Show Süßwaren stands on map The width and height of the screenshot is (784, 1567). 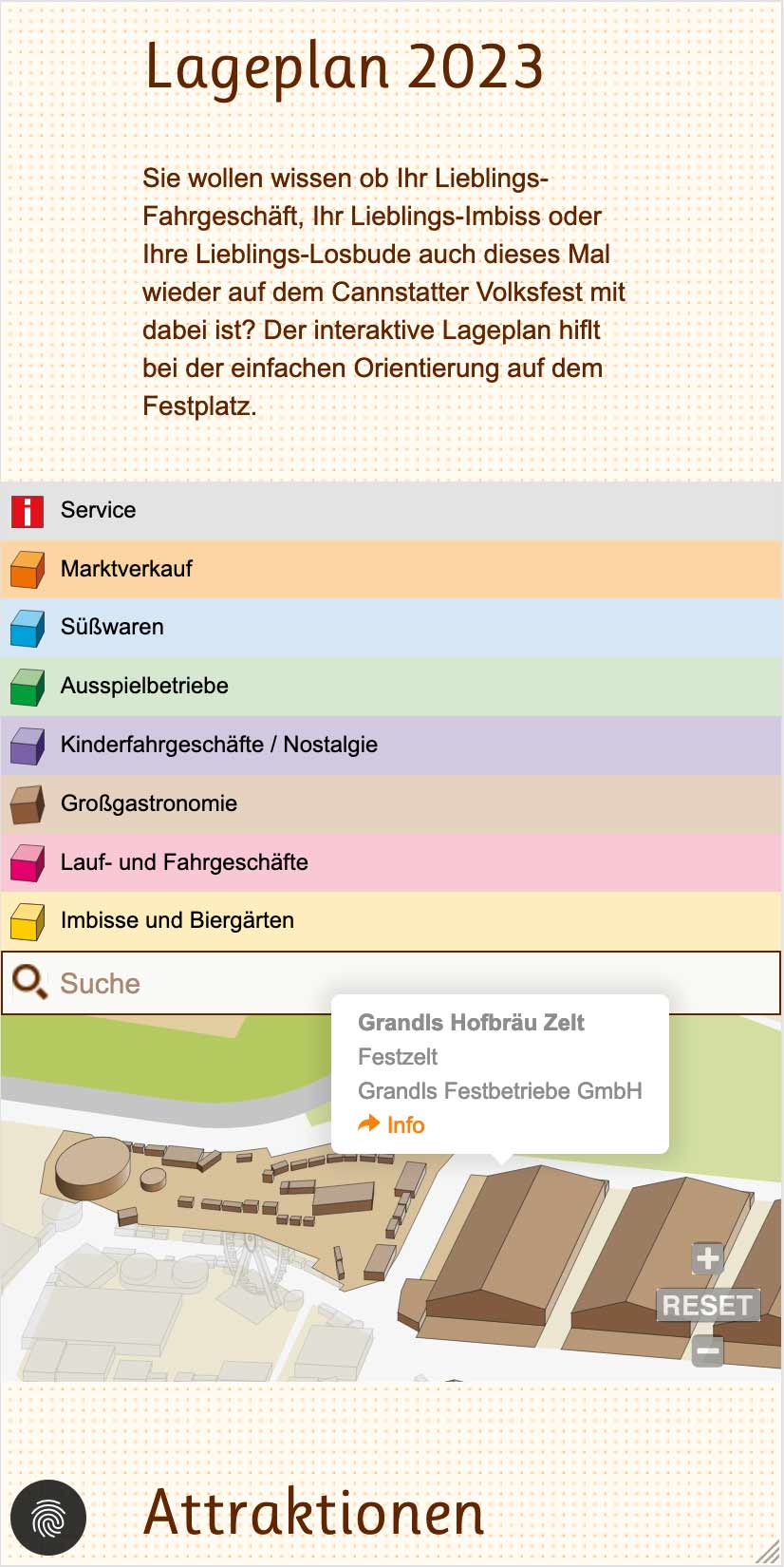tap(112, 628)
